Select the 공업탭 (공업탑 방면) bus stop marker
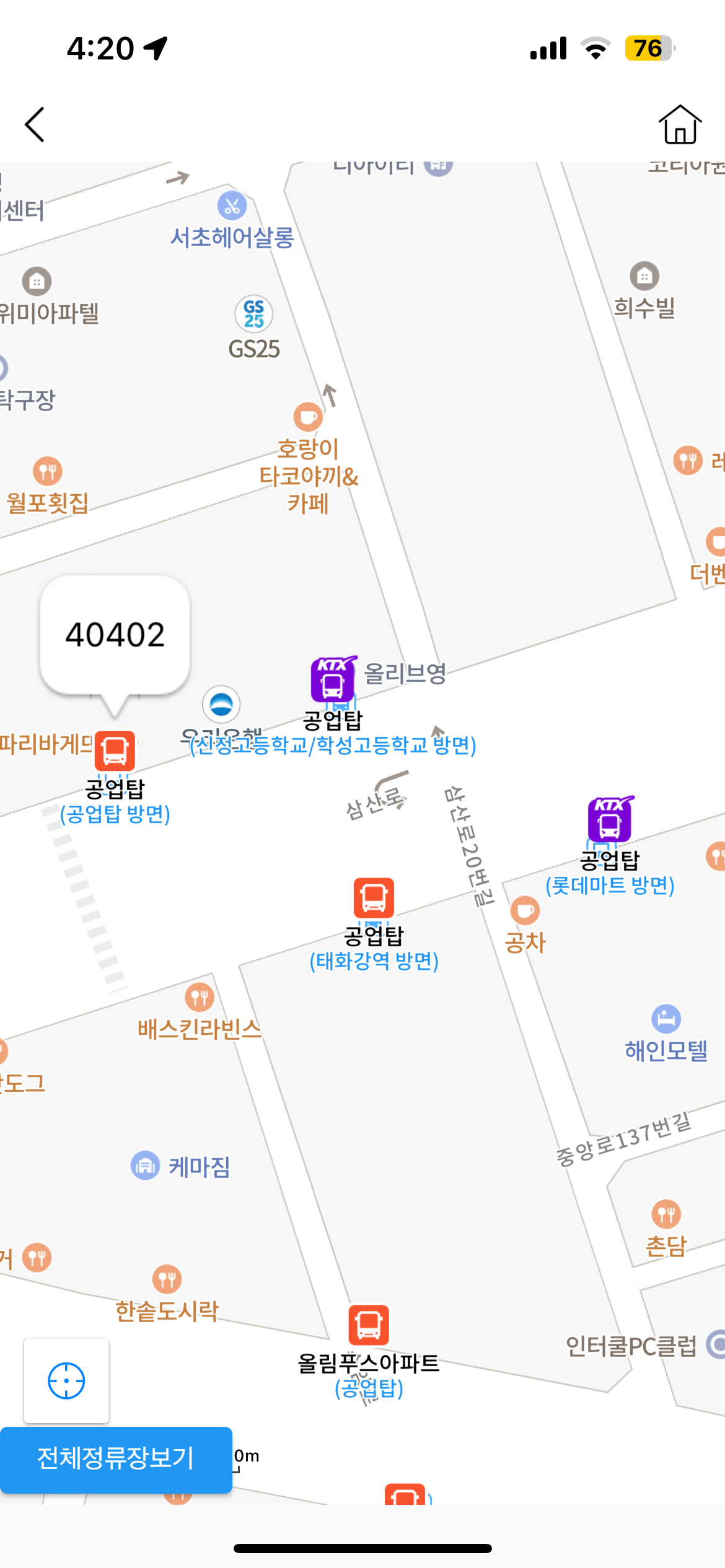The height and width of the screenshot is (1568, 725). (115, 751)
